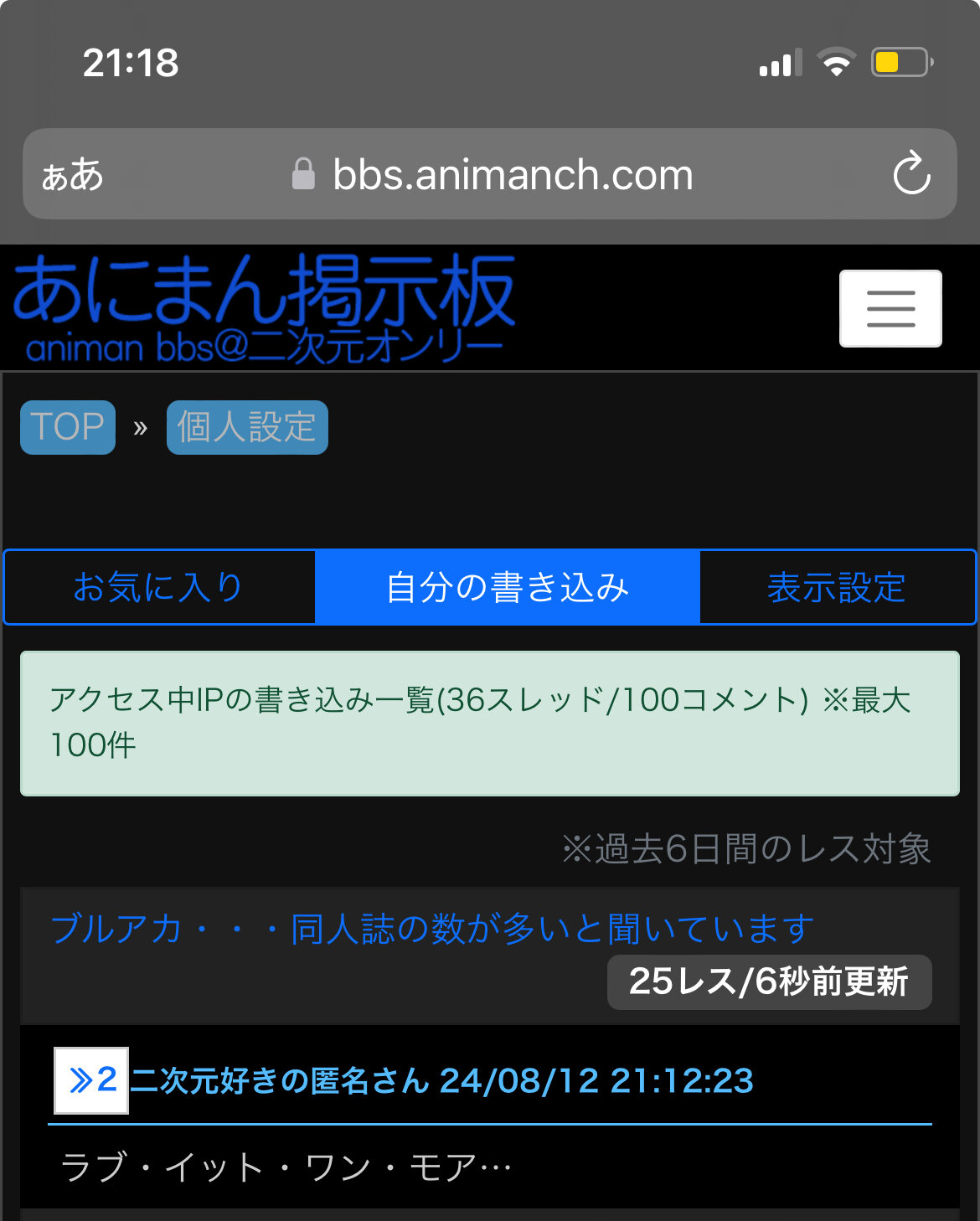Tap the TOP breadcrumb link

pyautogui.click(x=68, y=427)
